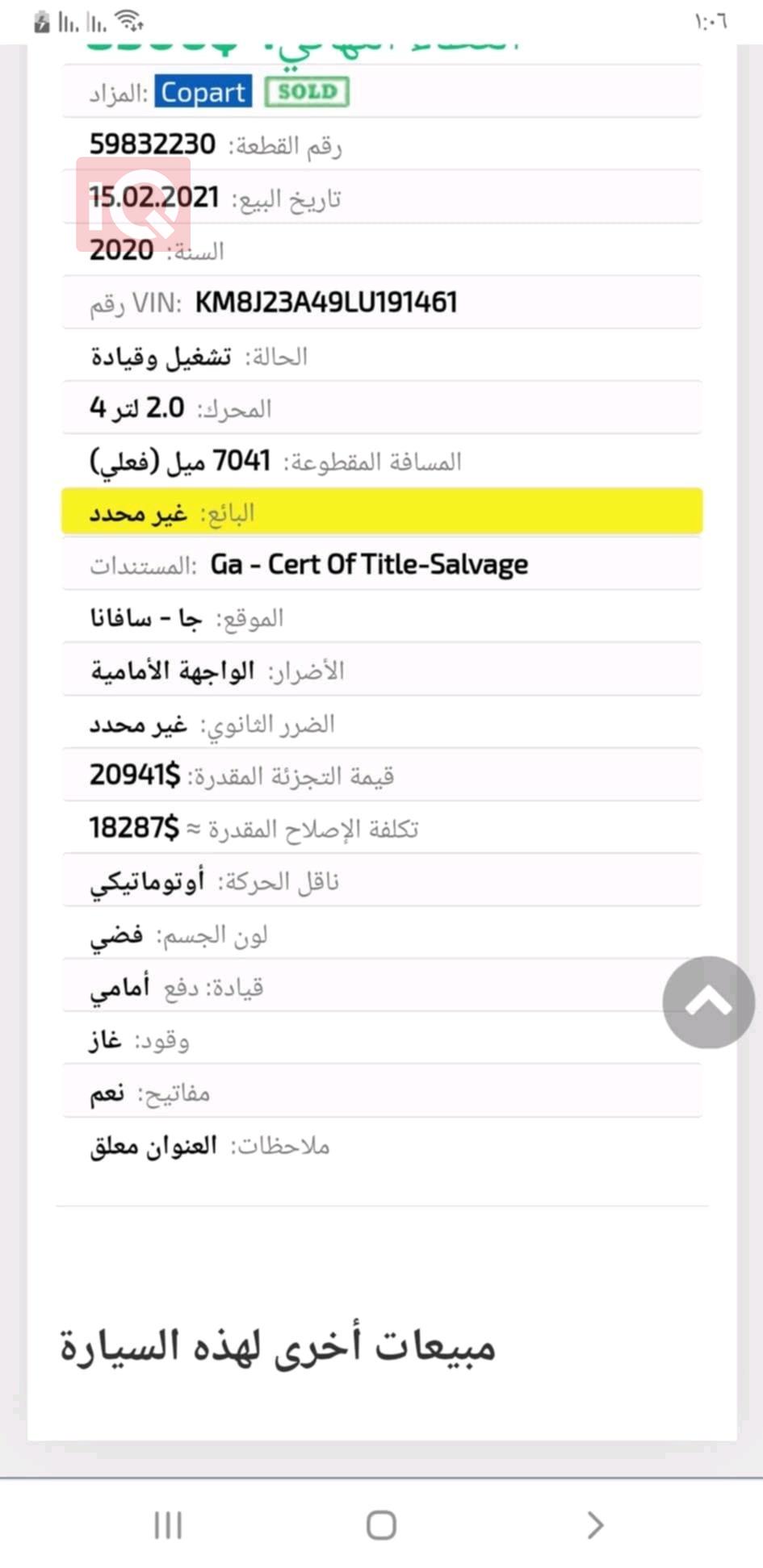Image resolution: width=763 pixels, height=1568 pixels.
Task: Tap the scroll-to-top arrow button
Action: pyautogui.click(x=710, y=1002)
